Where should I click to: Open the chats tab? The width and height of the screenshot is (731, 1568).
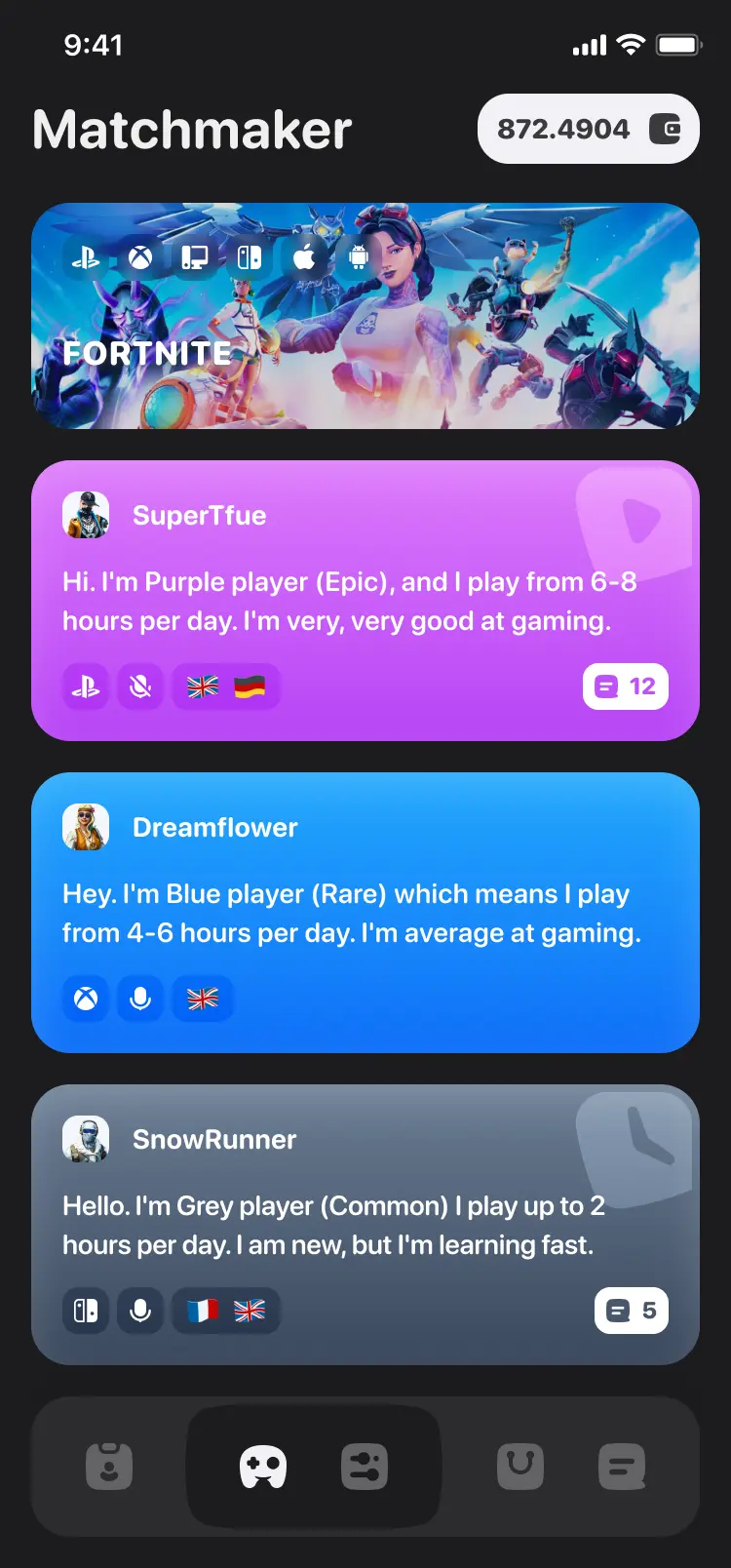(x=622, y=1467)
